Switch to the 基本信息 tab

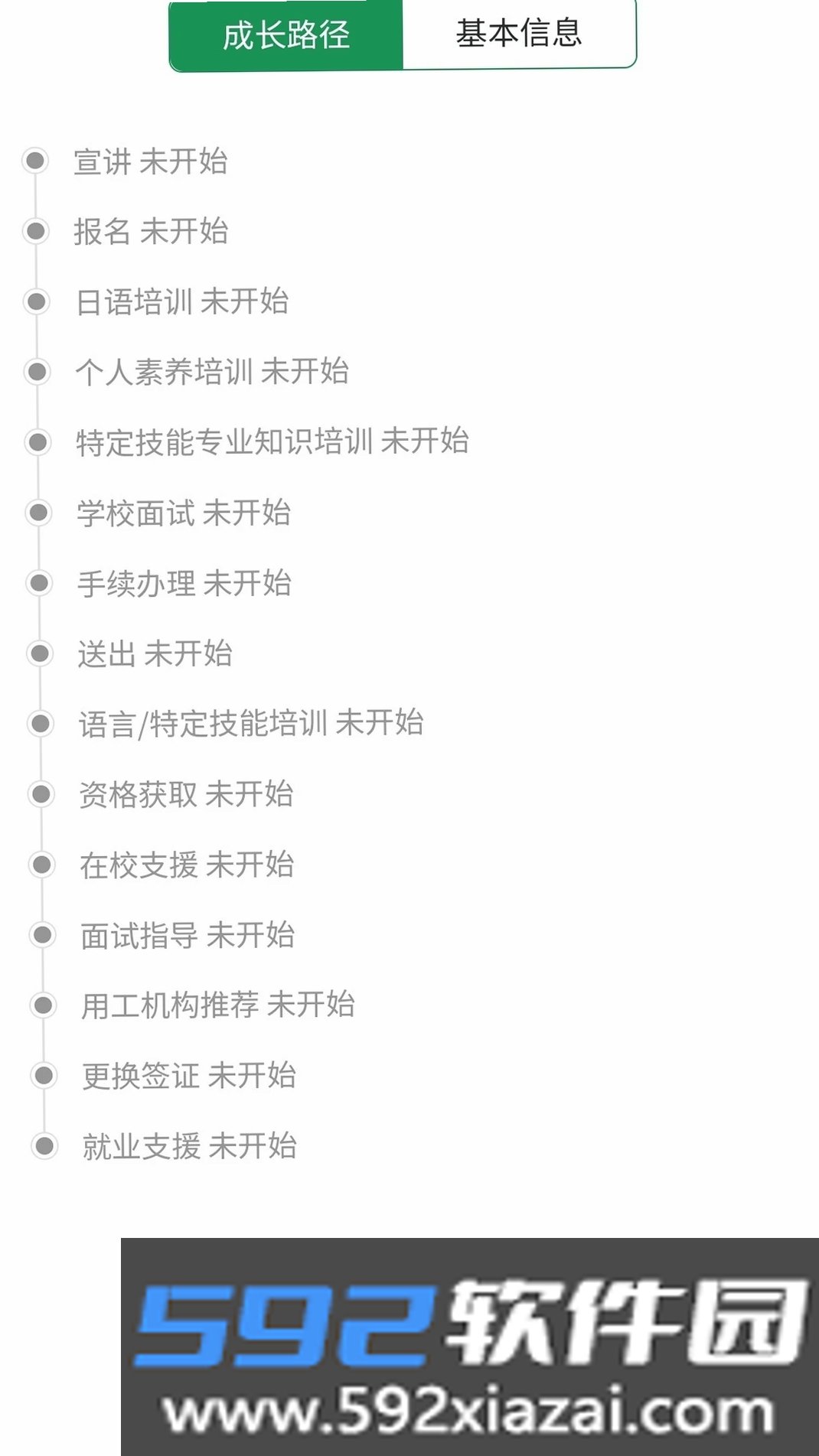(519, 34)
